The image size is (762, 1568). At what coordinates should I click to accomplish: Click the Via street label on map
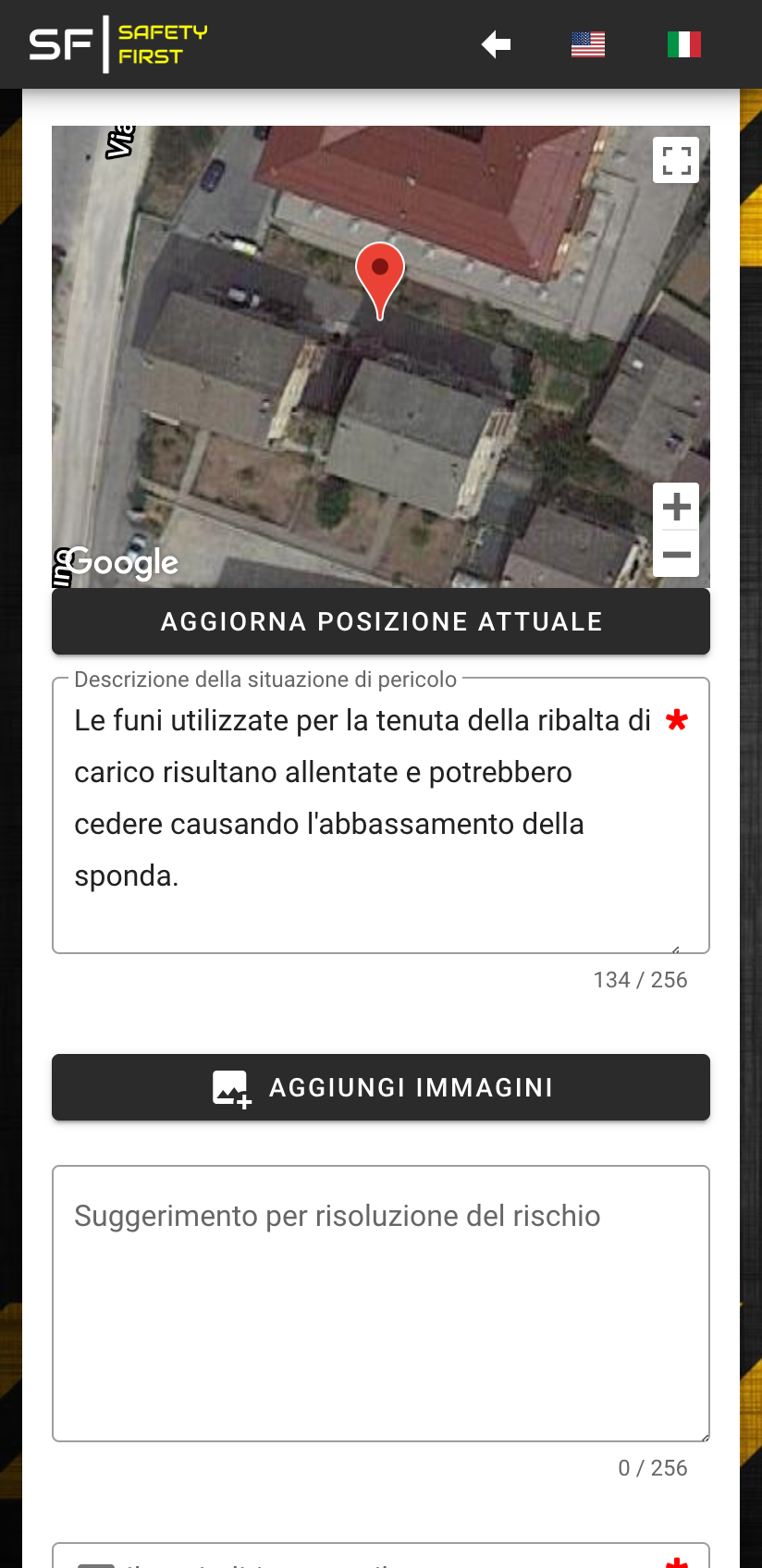pyautogui.click(x=121, y=139)
